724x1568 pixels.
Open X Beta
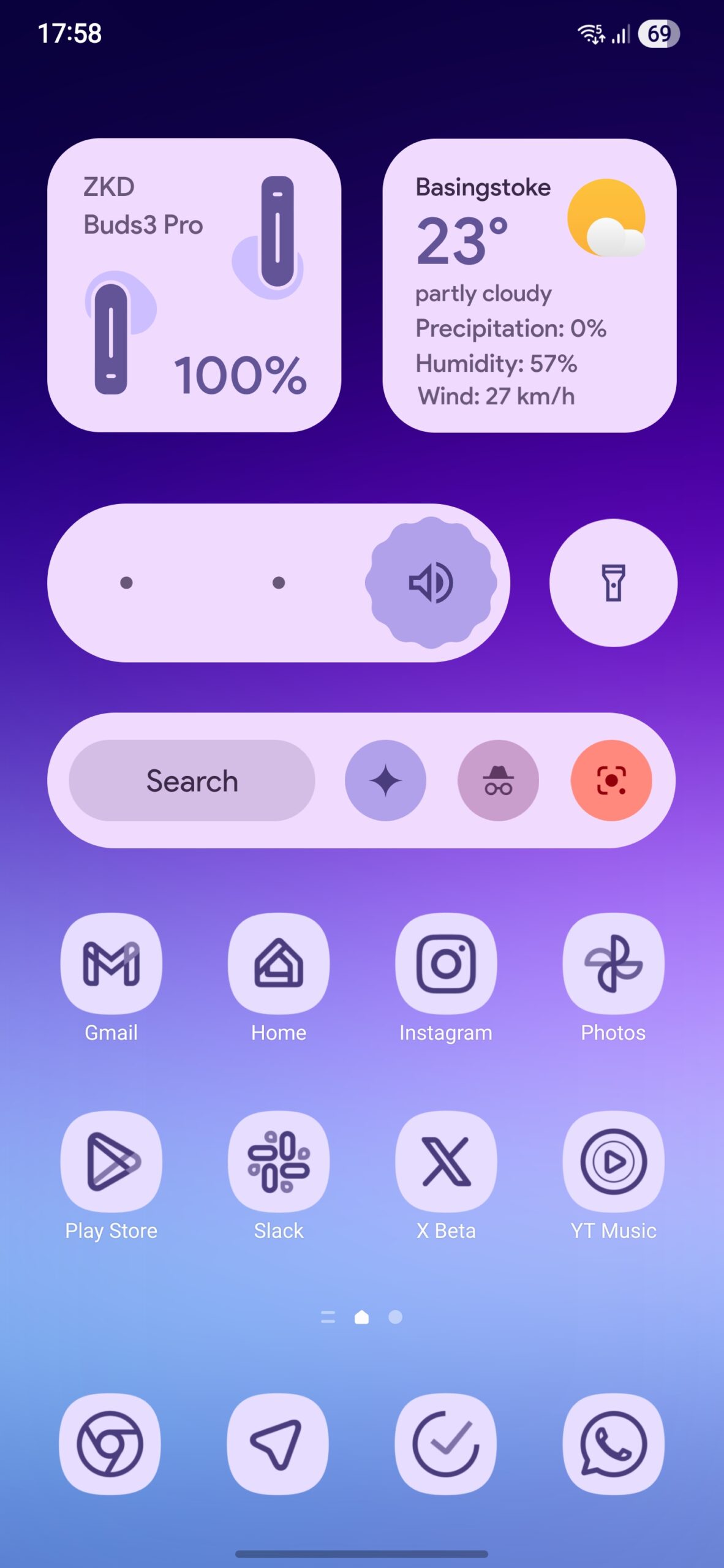click(446, 1161)
